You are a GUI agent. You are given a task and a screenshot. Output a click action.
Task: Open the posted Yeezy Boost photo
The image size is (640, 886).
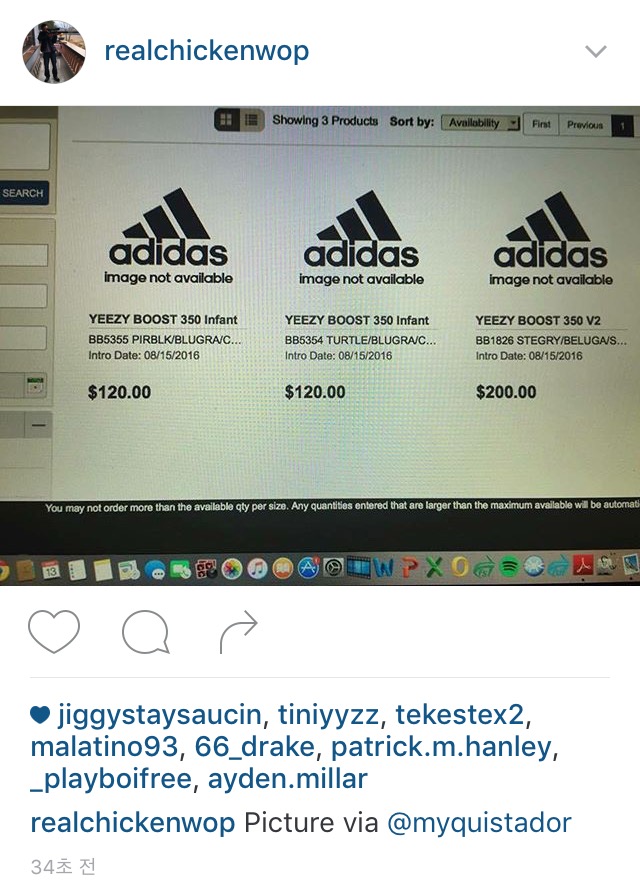pyautogui.click(x=320, y=345)
